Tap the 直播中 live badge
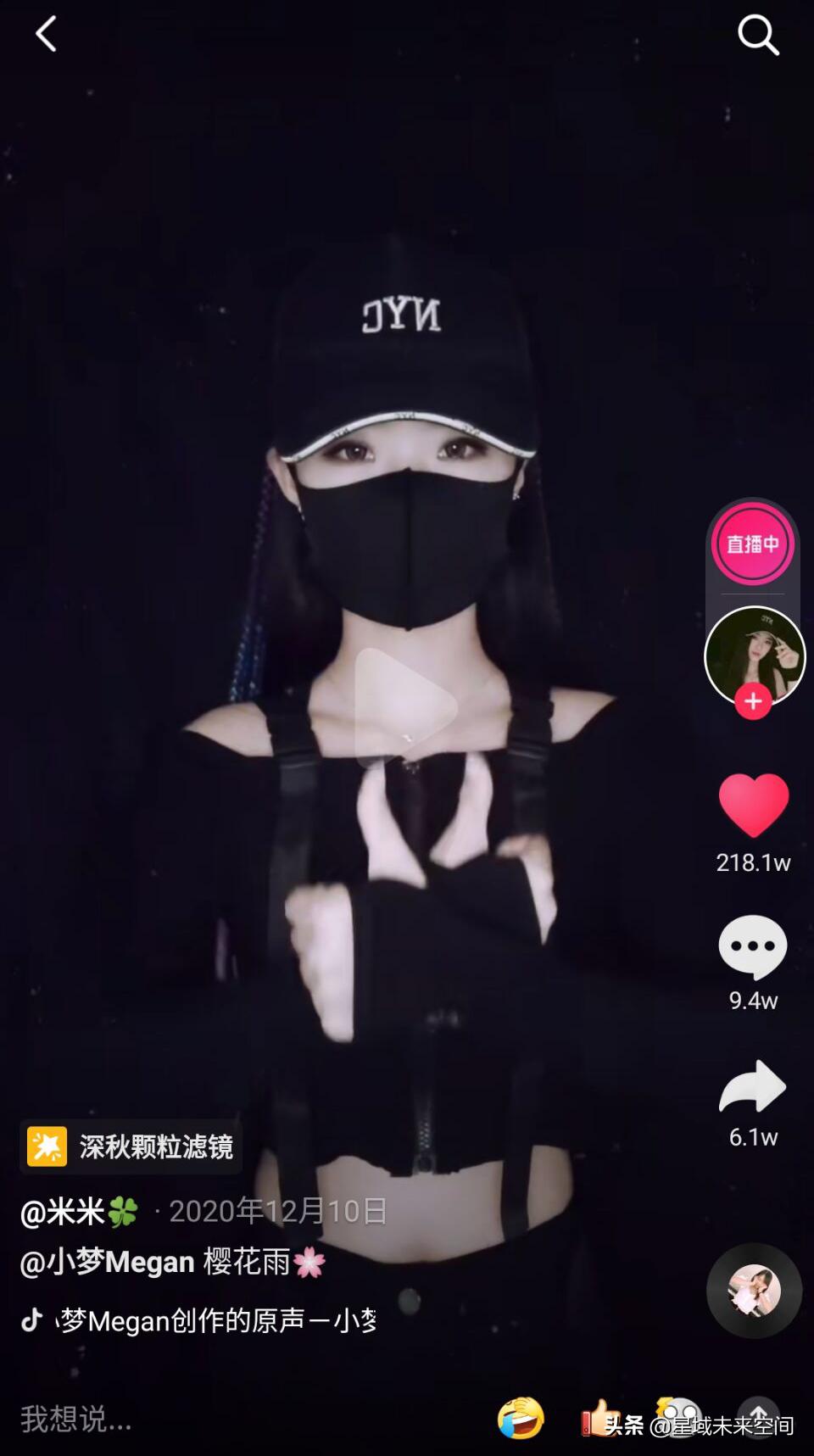Image resolution: width=814 pixels, height=1456 pixels. 752,541
